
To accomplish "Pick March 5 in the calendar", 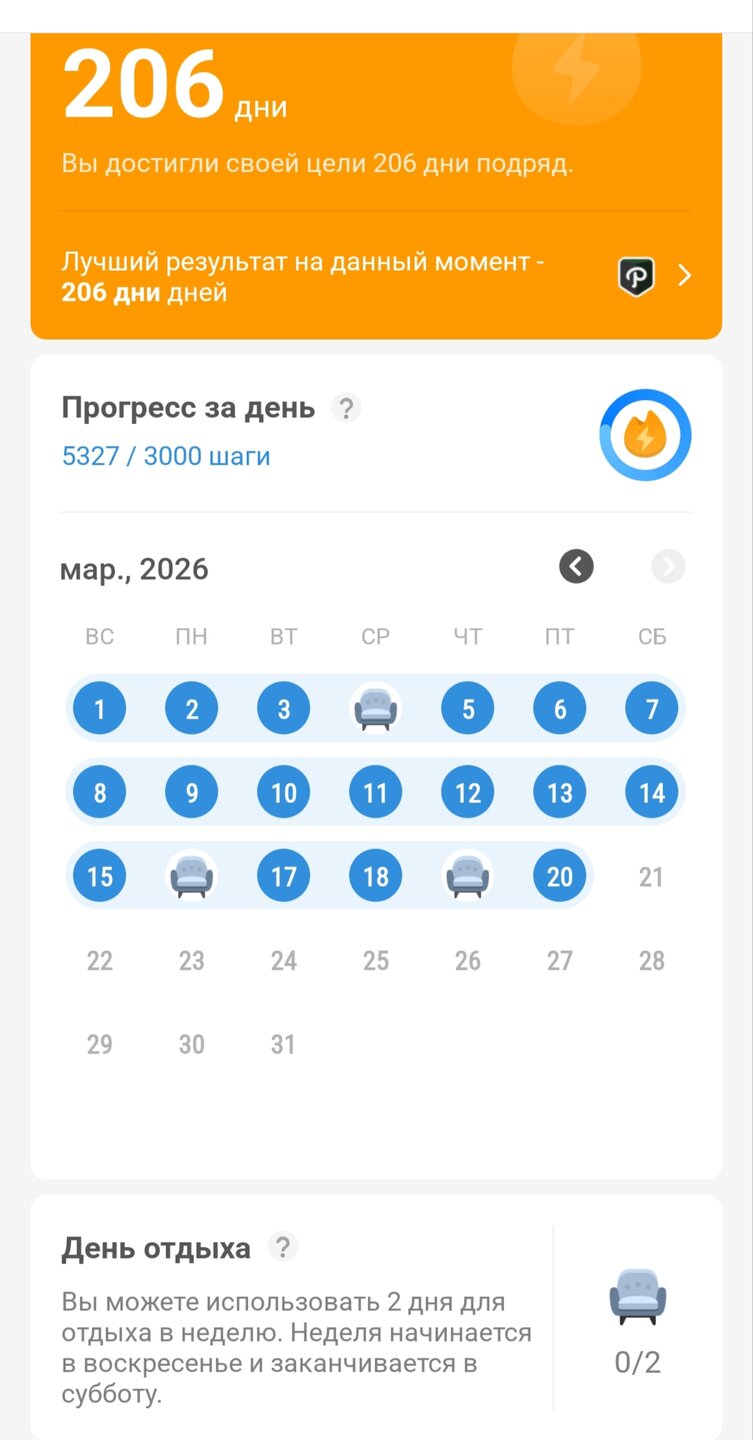I will 468,710.
